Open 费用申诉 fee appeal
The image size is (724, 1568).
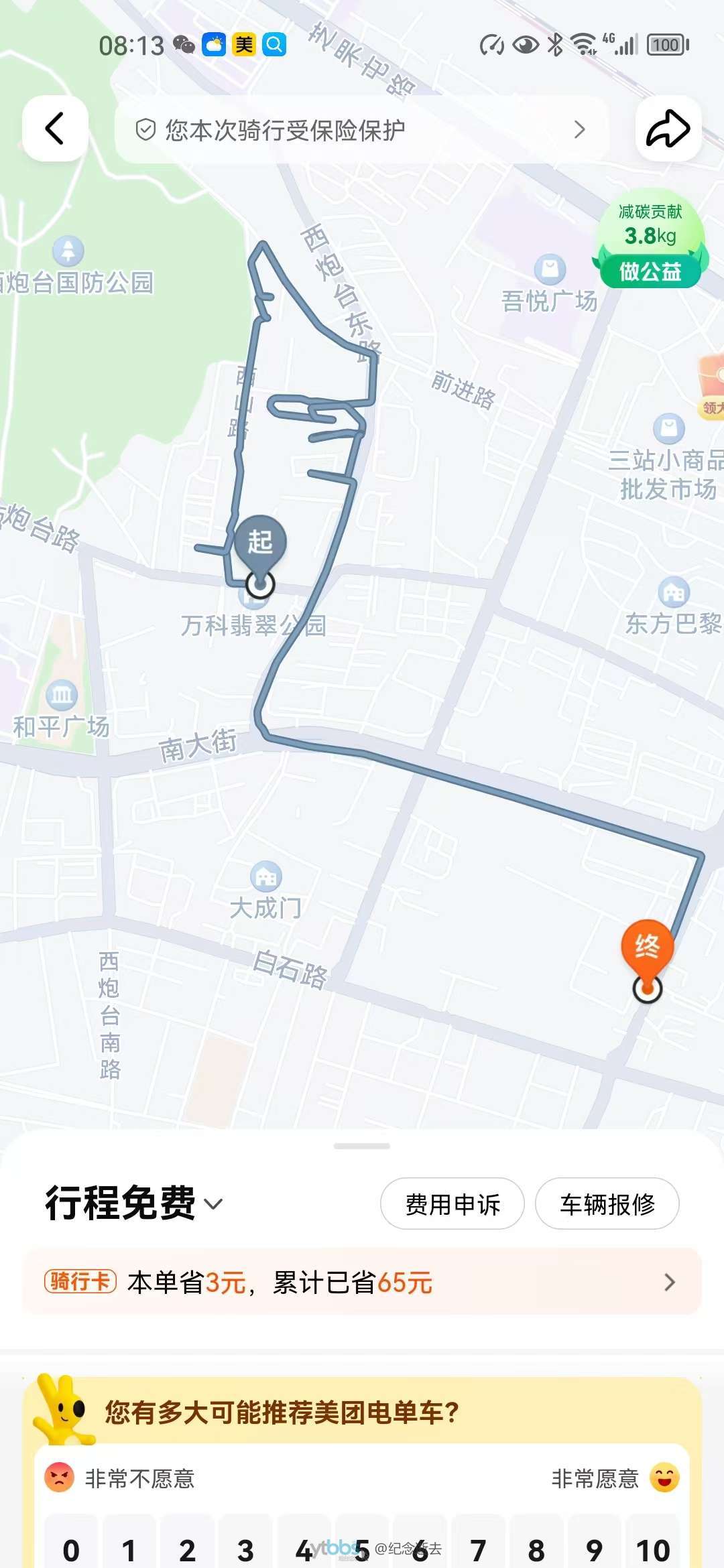(x=452, y=1204)
